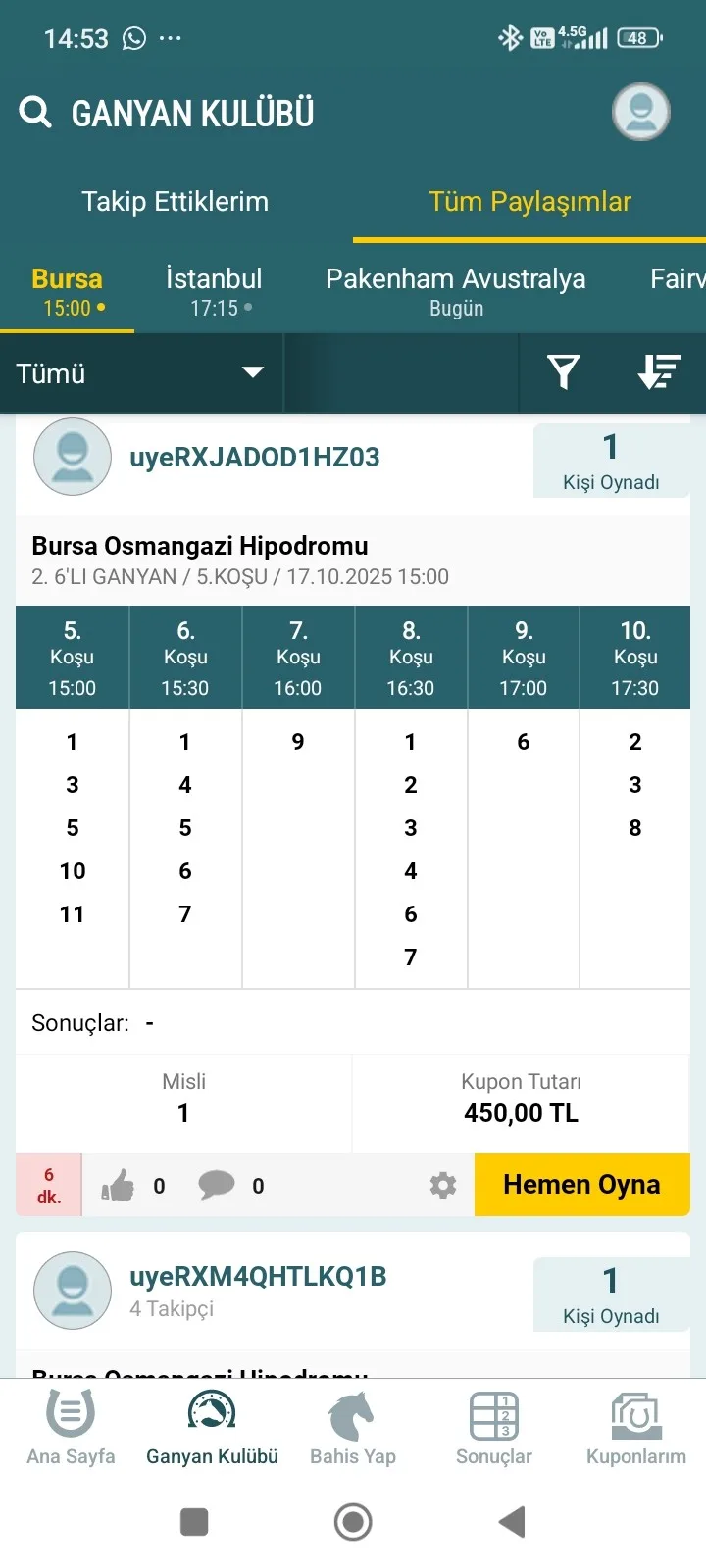The width and height of the screenshot is (706, 1568).
Task: Tap the system back button
Action: 512,1522
